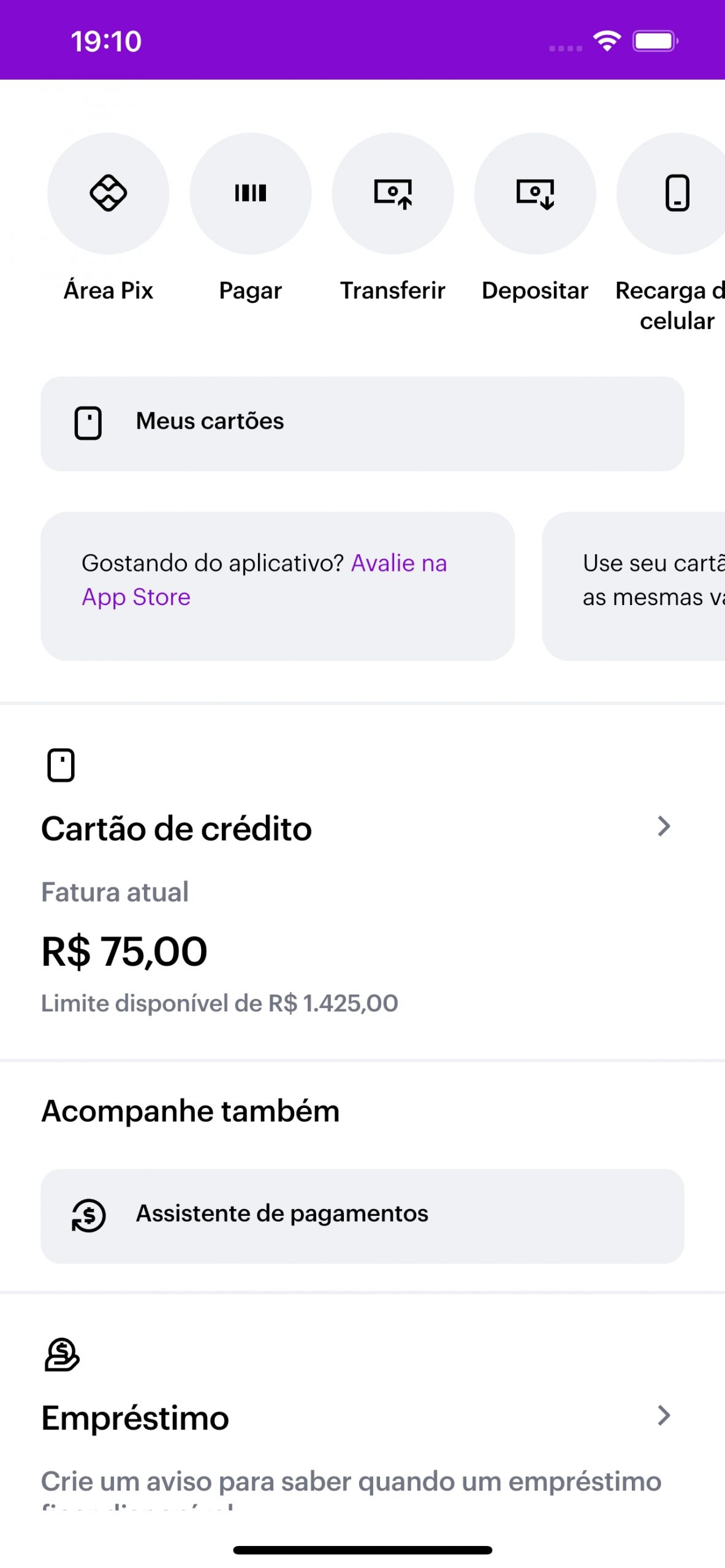Open Recarga de celular
This screenshot has width=725, height=1568.
point(674,194)
